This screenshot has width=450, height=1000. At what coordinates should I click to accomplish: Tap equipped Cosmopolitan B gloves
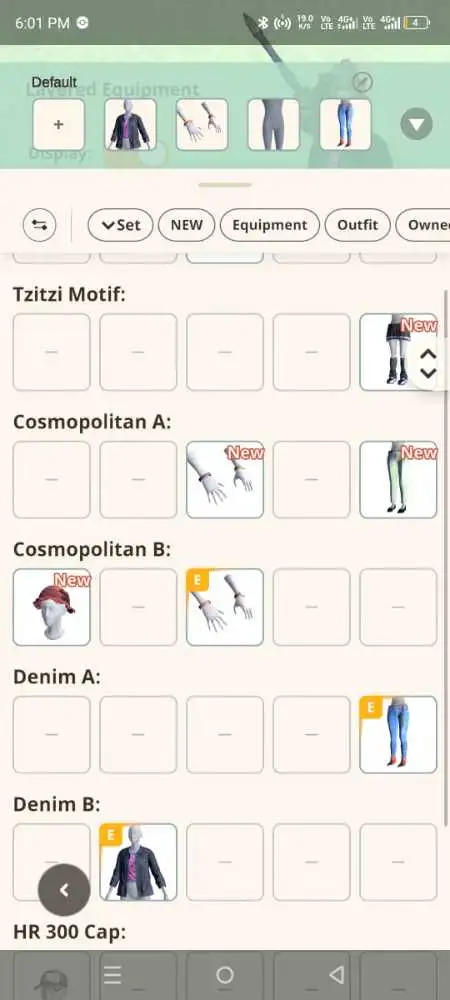pyautogui.click(x=225, y=607)
